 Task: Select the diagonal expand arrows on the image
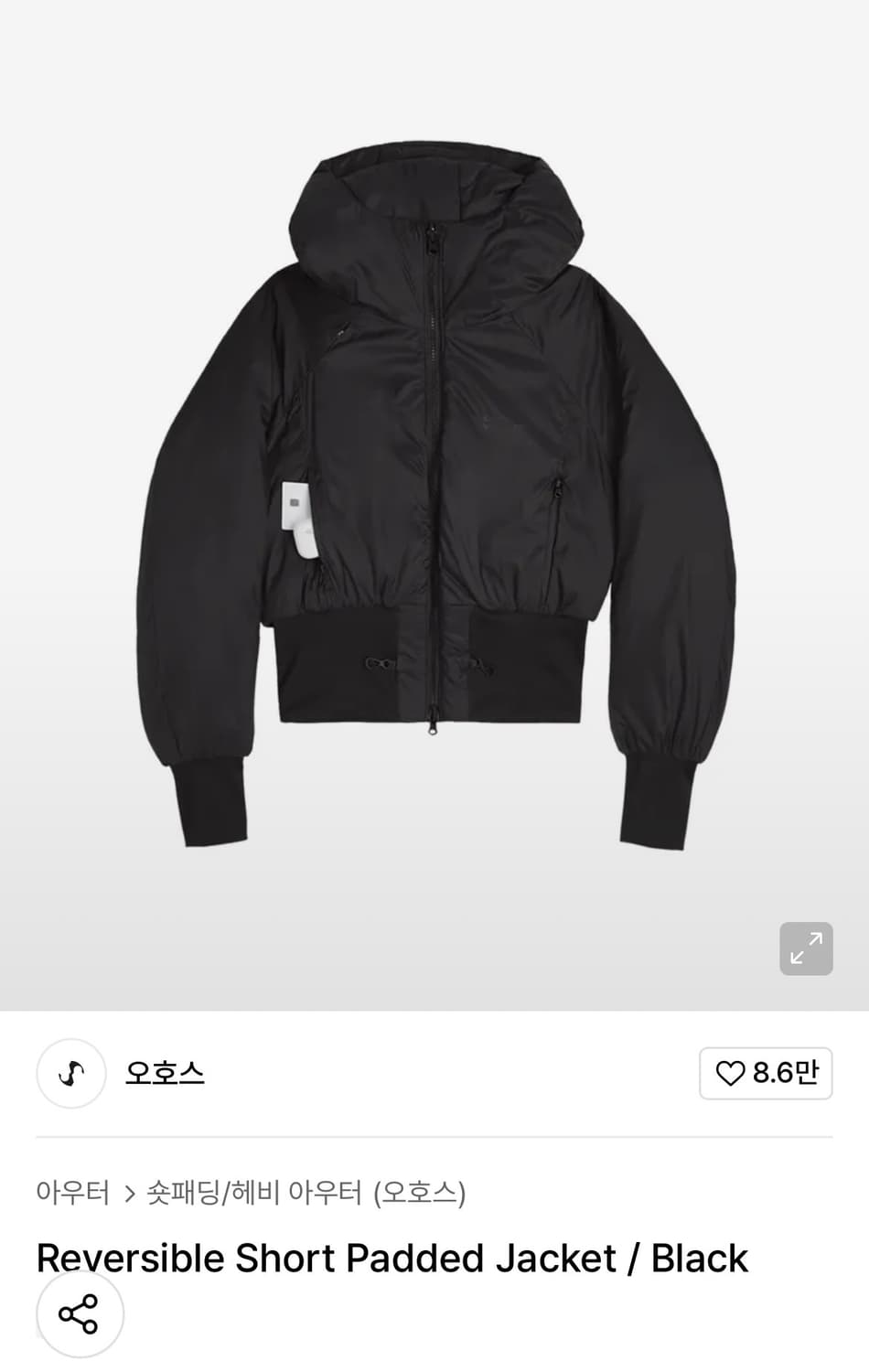pos(806,949)
